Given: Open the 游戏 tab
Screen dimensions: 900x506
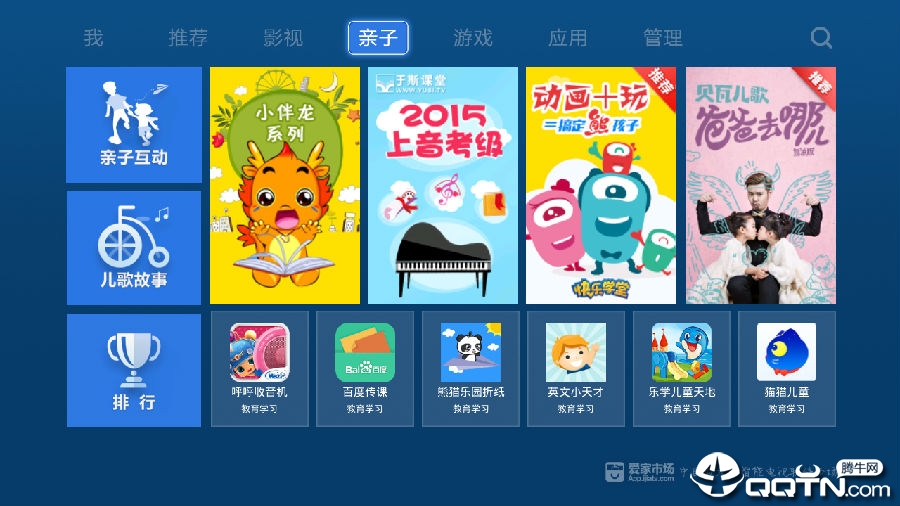Looking at the screenshot, I should (x=473, y=38).
